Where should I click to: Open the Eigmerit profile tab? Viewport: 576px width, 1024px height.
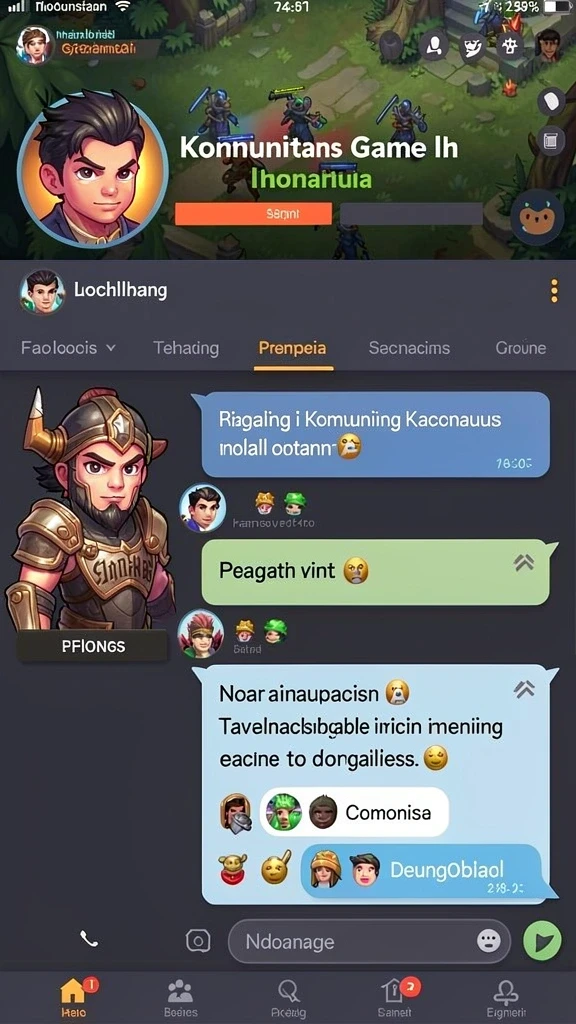(506, 997)
